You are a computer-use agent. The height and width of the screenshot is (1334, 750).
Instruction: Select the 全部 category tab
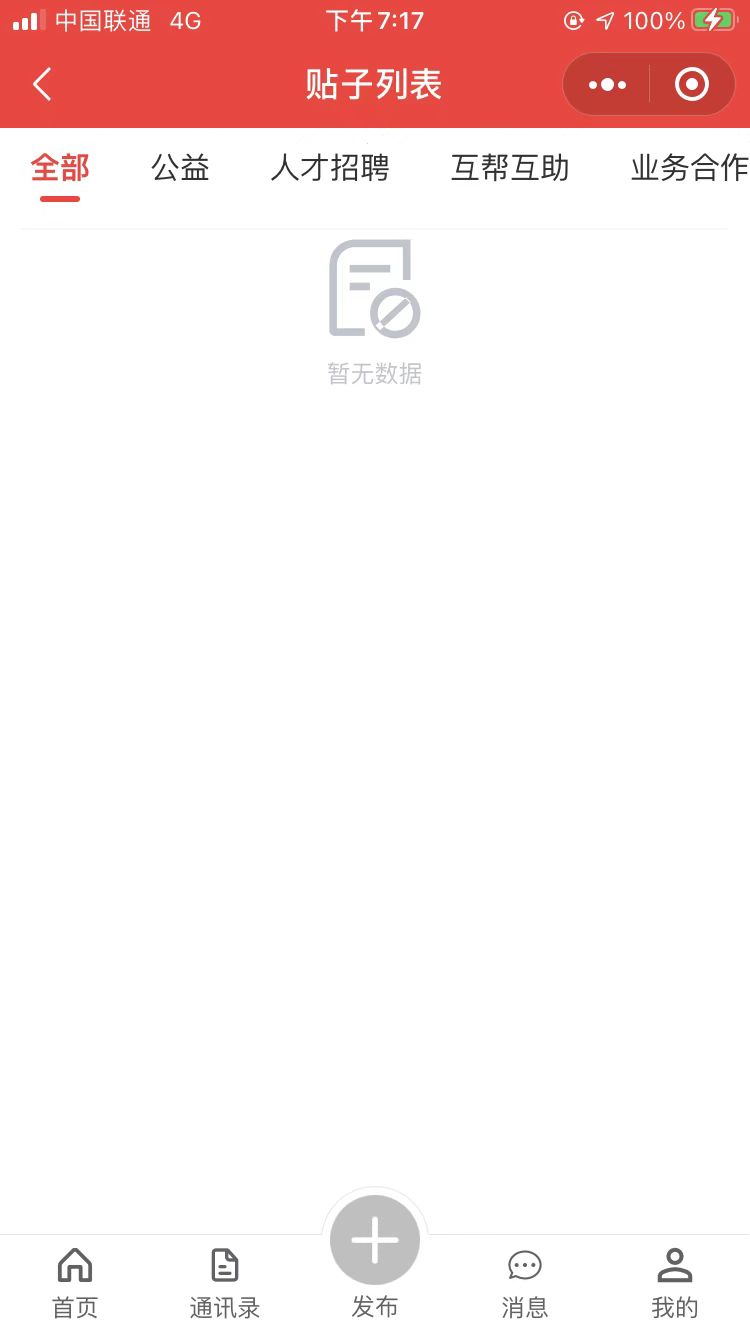point(60,168)
